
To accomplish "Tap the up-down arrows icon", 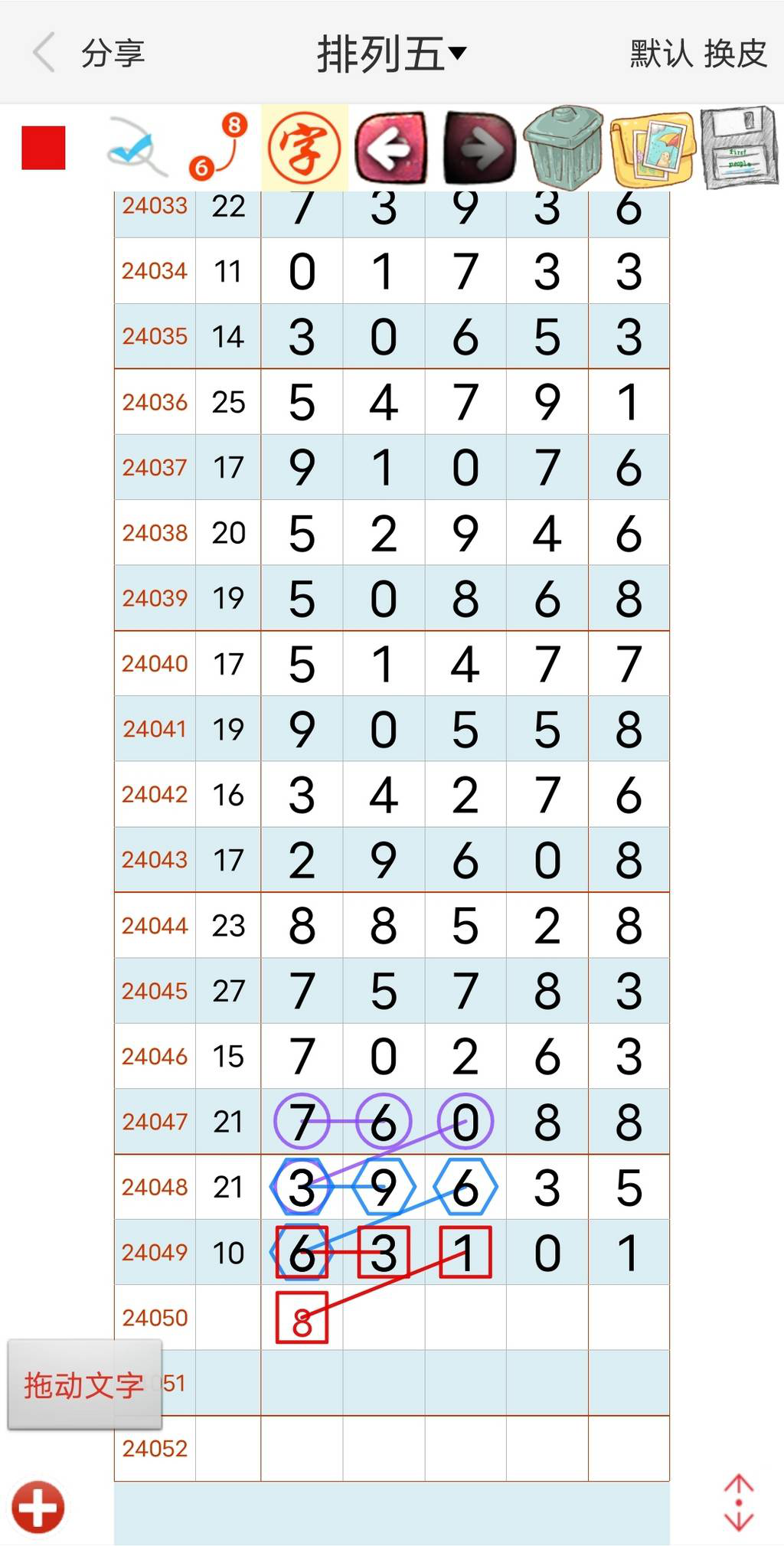I will [739, 1502].
